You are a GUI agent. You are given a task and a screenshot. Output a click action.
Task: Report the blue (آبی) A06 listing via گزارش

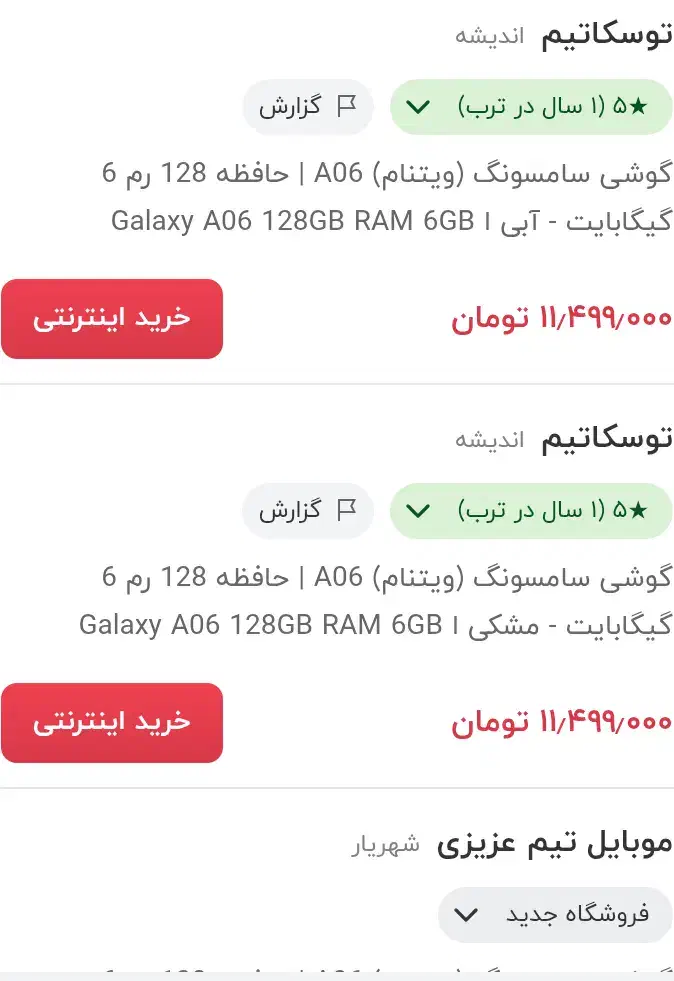pyautogui.click(x=308, y=107)
